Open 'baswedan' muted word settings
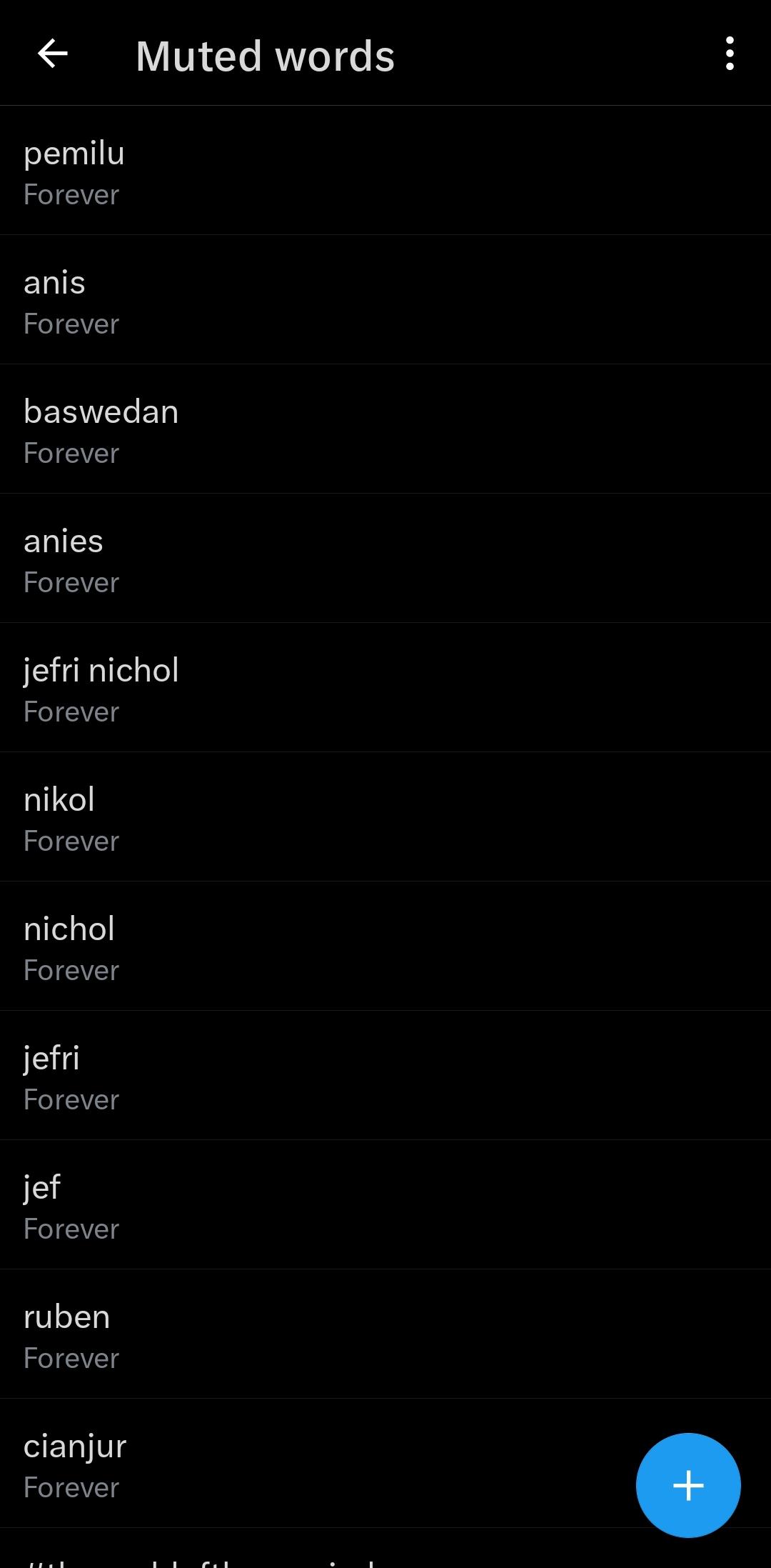The image size is (771, 1568). point(385,430)
